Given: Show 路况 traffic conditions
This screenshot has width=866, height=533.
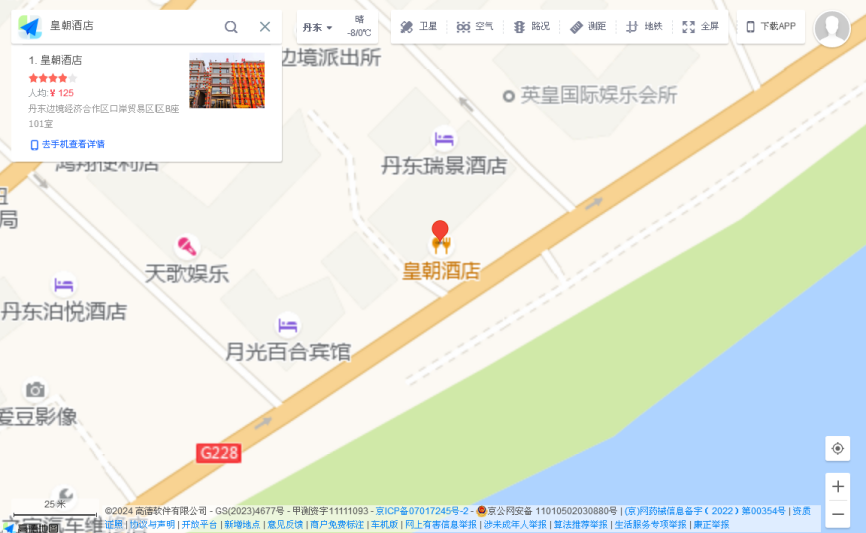Looking at the screenshot, I should tap(532, 27).
